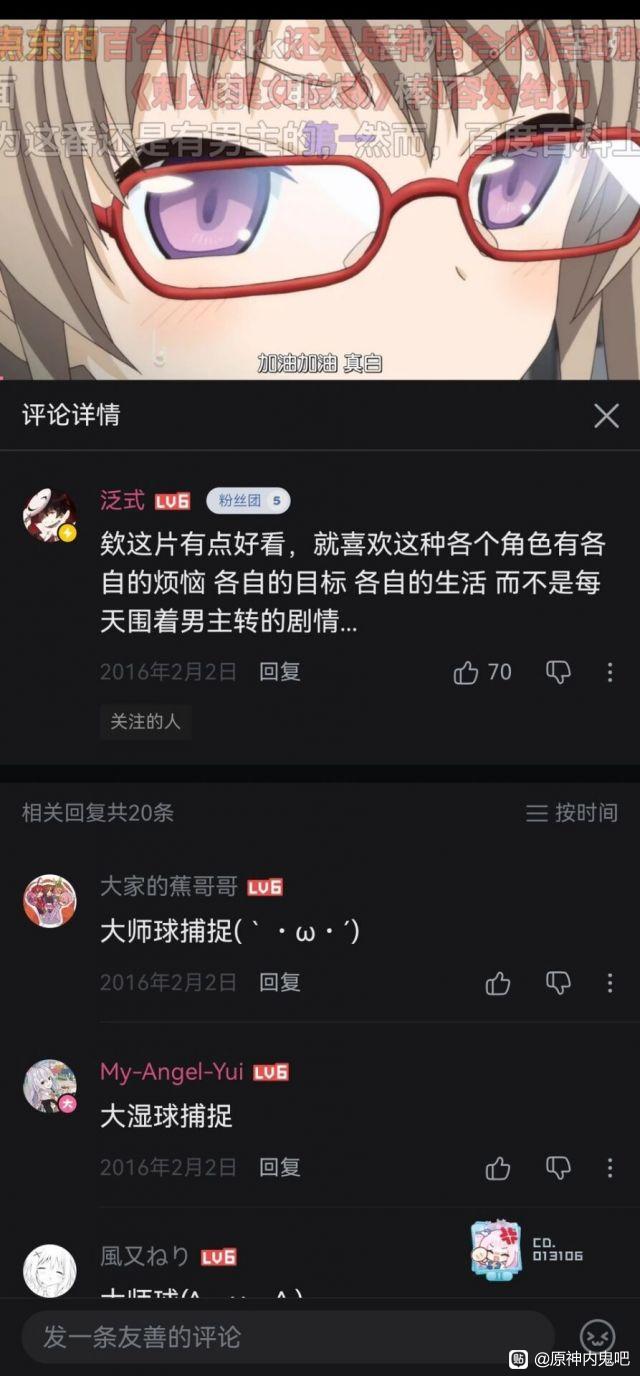This screenshot has width=640, height=1376.
Task: Reply to 大家的蕉哥哥's comment
Action: click(280, 983)
